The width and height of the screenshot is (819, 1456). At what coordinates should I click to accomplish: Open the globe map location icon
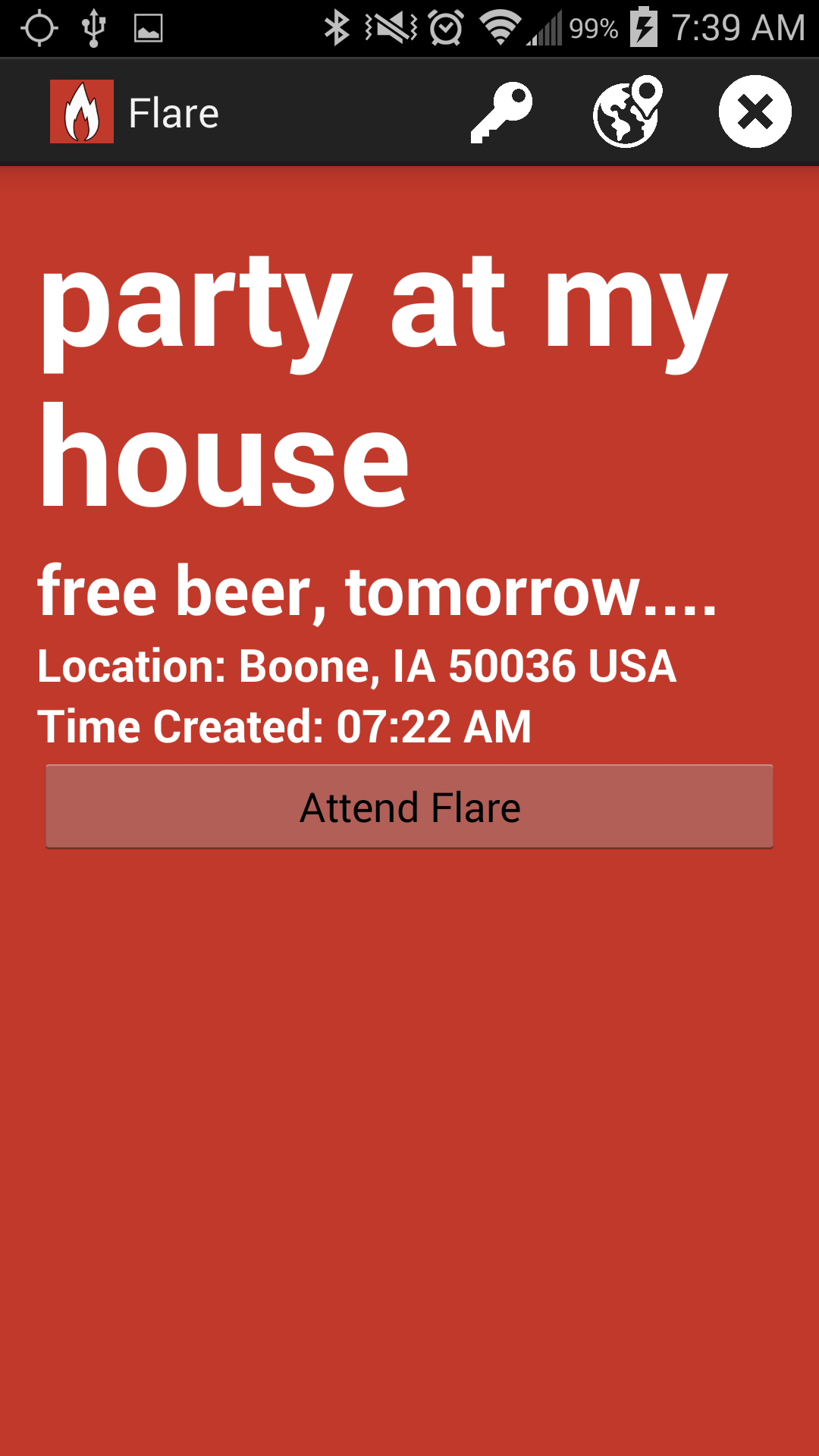(628, 111)
